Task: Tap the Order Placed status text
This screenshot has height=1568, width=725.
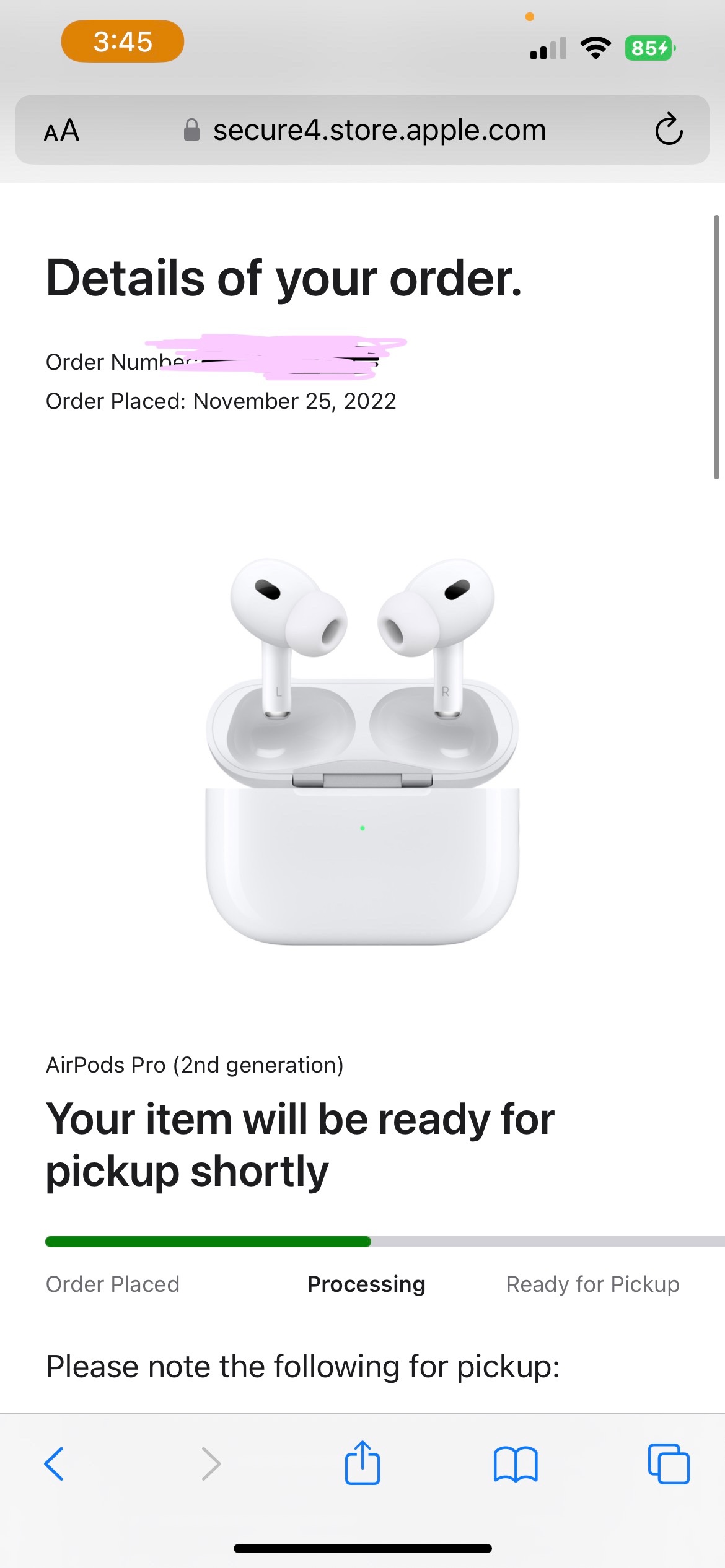Action: (112, 1284)
